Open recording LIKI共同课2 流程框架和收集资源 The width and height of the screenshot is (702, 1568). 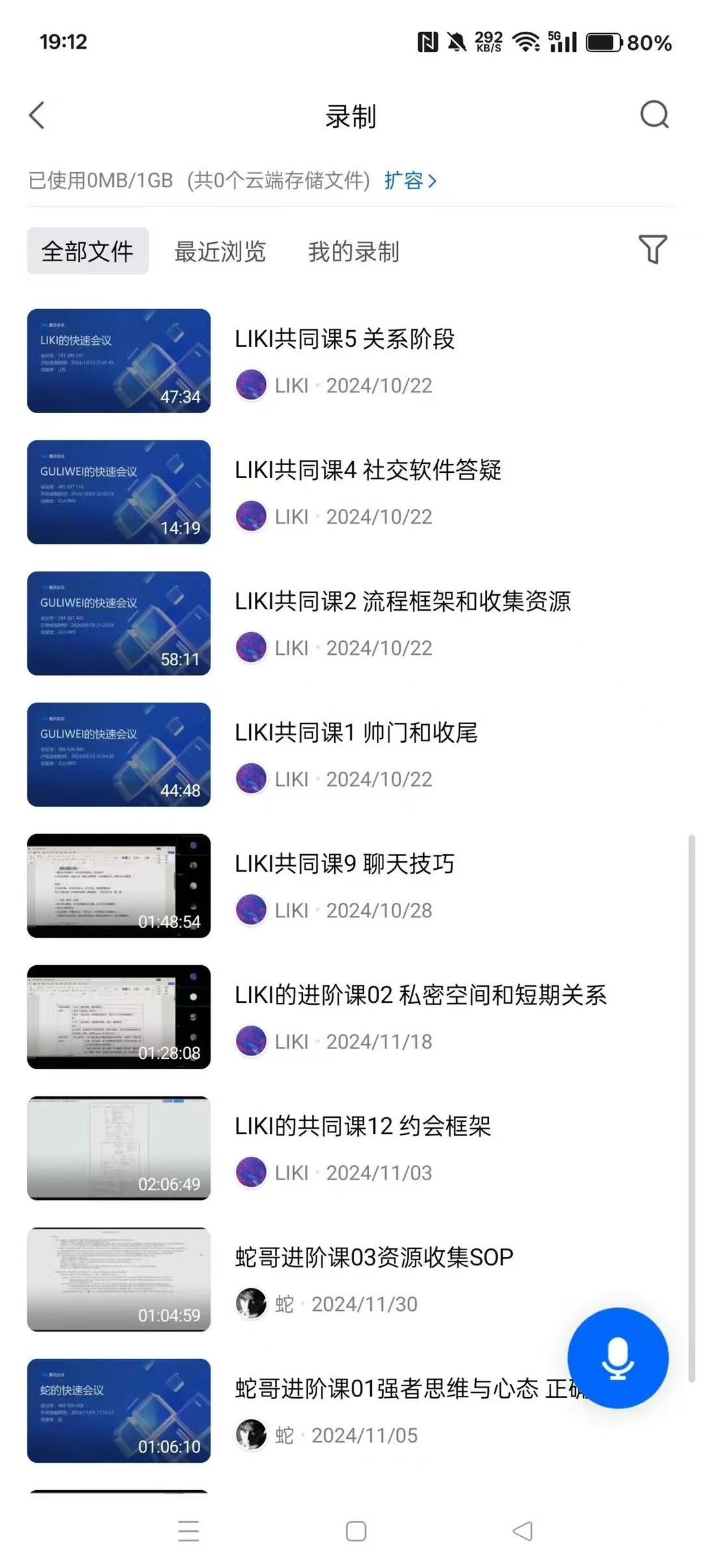tap(402, 601)
